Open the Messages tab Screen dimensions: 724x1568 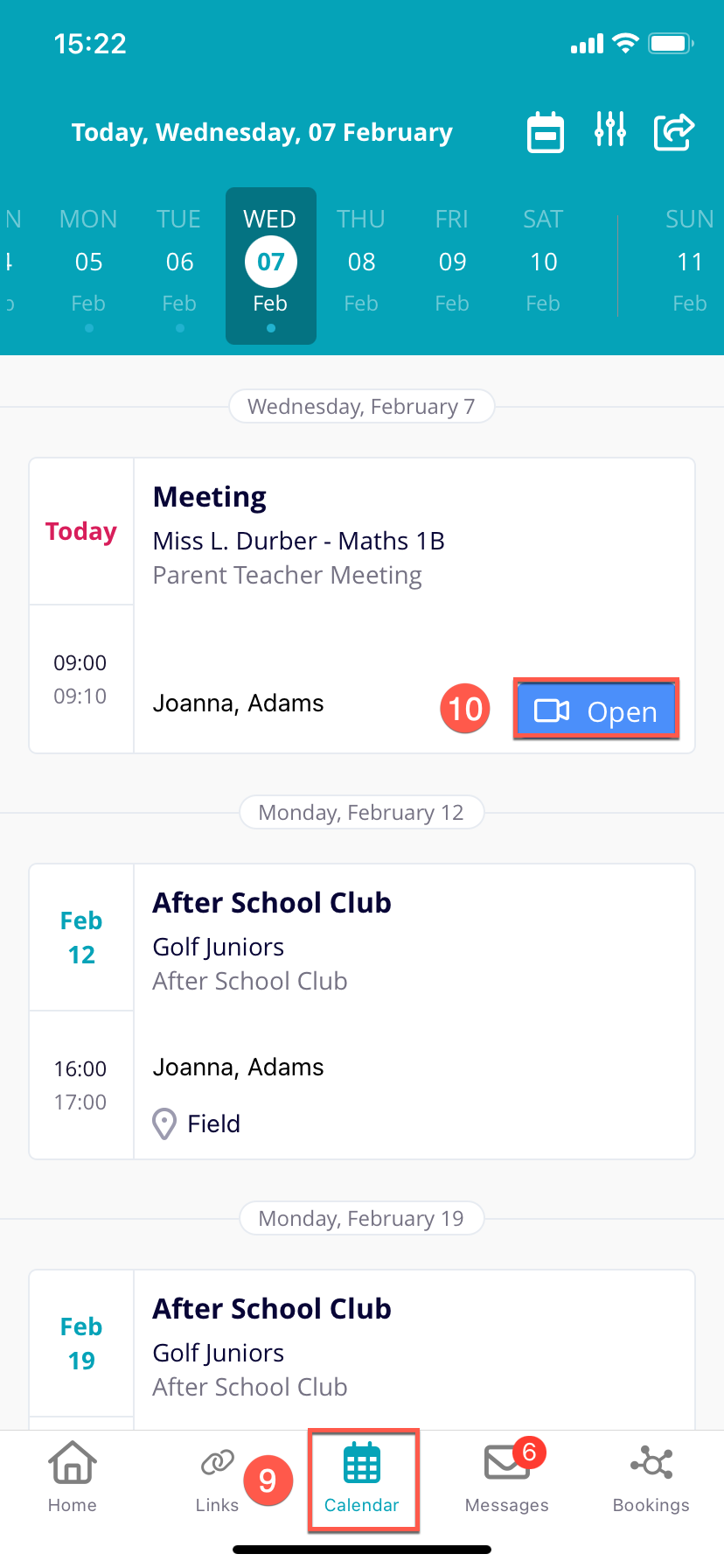coord(507,1477)
